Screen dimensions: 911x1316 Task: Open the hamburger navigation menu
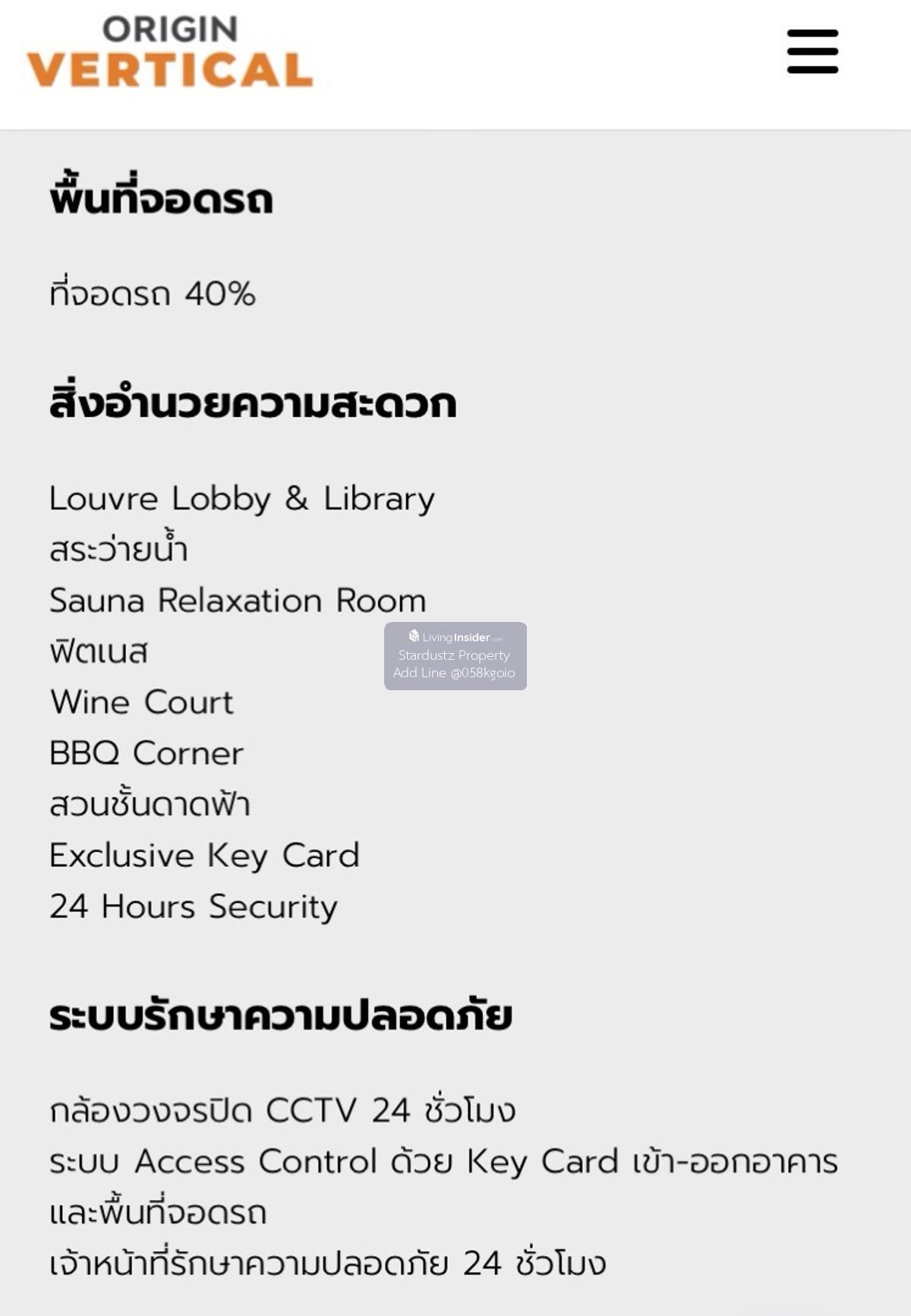tap(812, 52)
